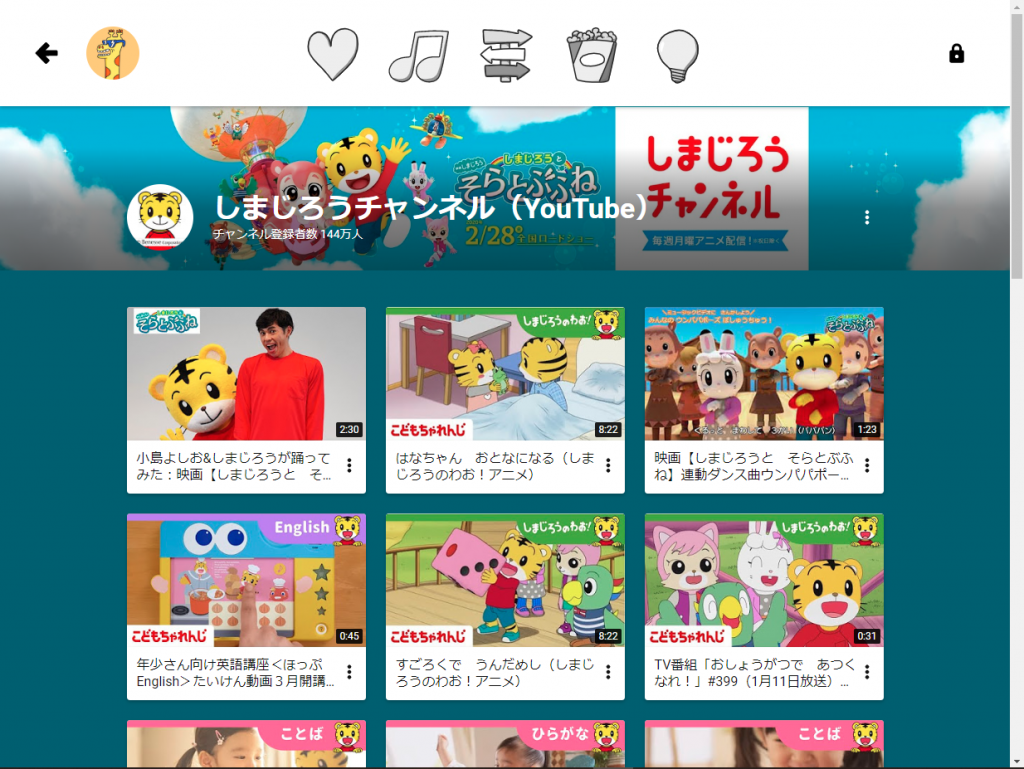The width and height of the screenshot is (1024, 769).
Task: Play TV番組 おしょうがつで あつくなれ video
Action: 764,580
